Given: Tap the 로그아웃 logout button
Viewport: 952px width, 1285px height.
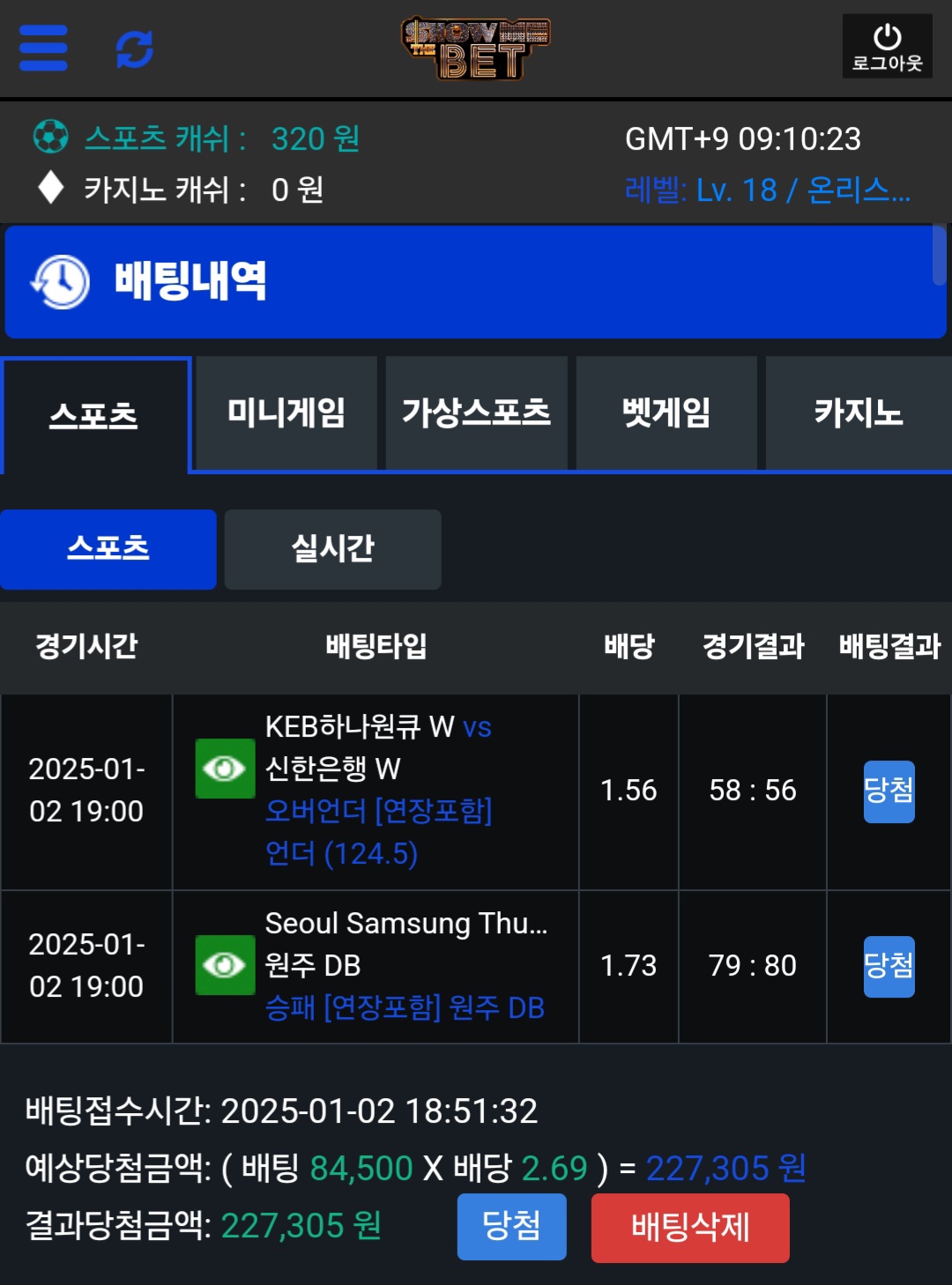Looking at the screenshot, I should click(x=887, y=47).
